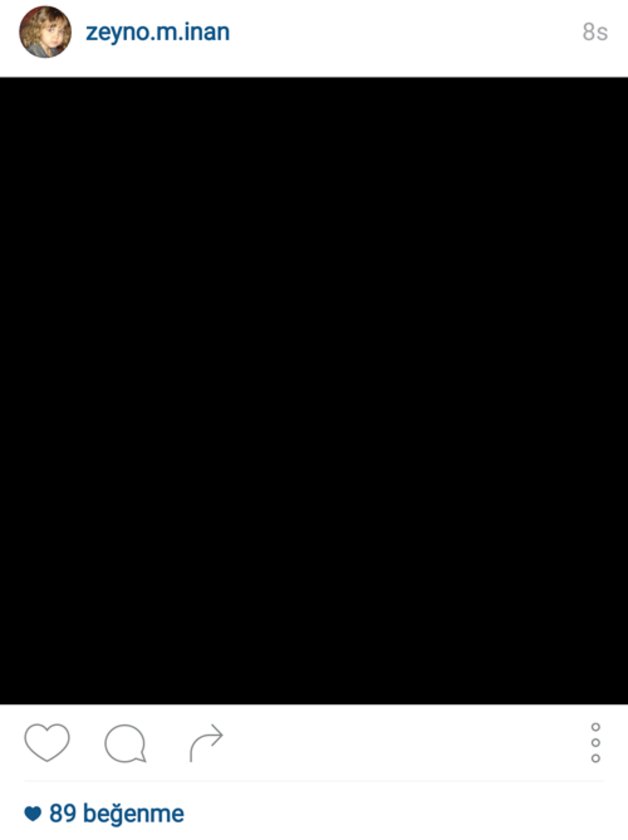Open the three-dot overflow menu
This screenshot has height=840, width=628.
point(595,743)
